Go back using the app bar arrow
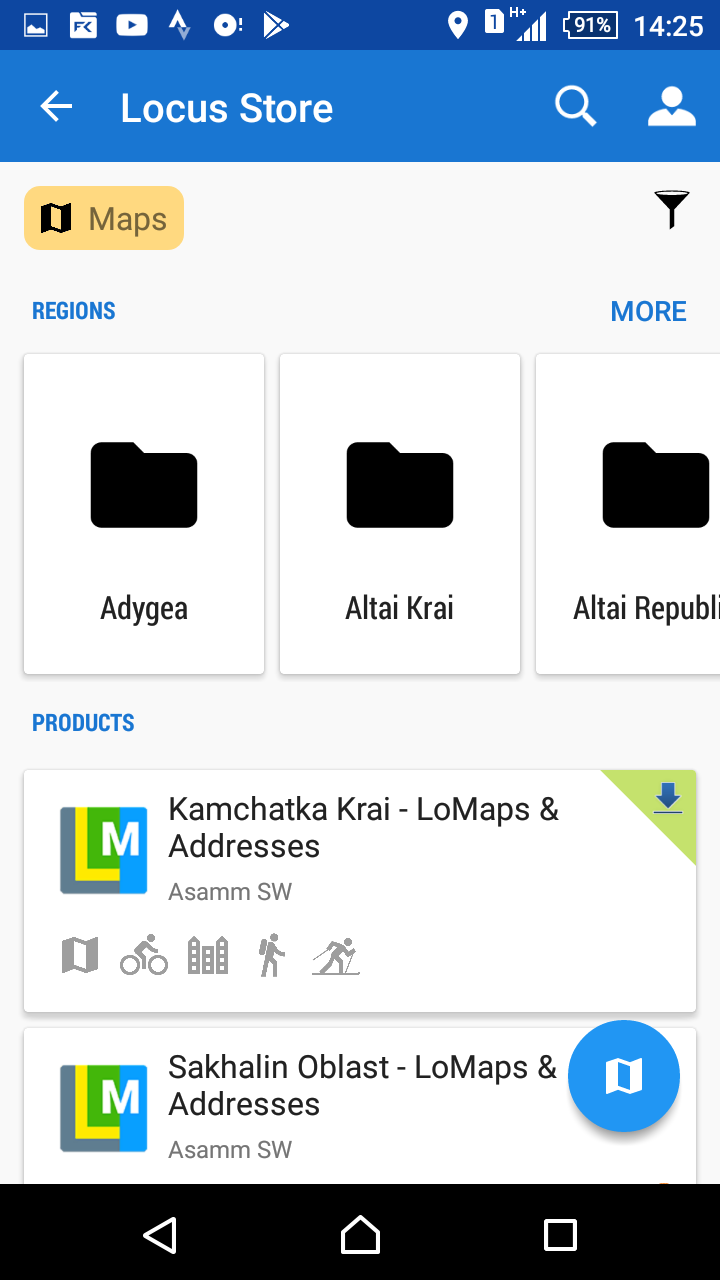Image resolution: width=720 pixels, height=1280 pixels. [x=57, y=107]
